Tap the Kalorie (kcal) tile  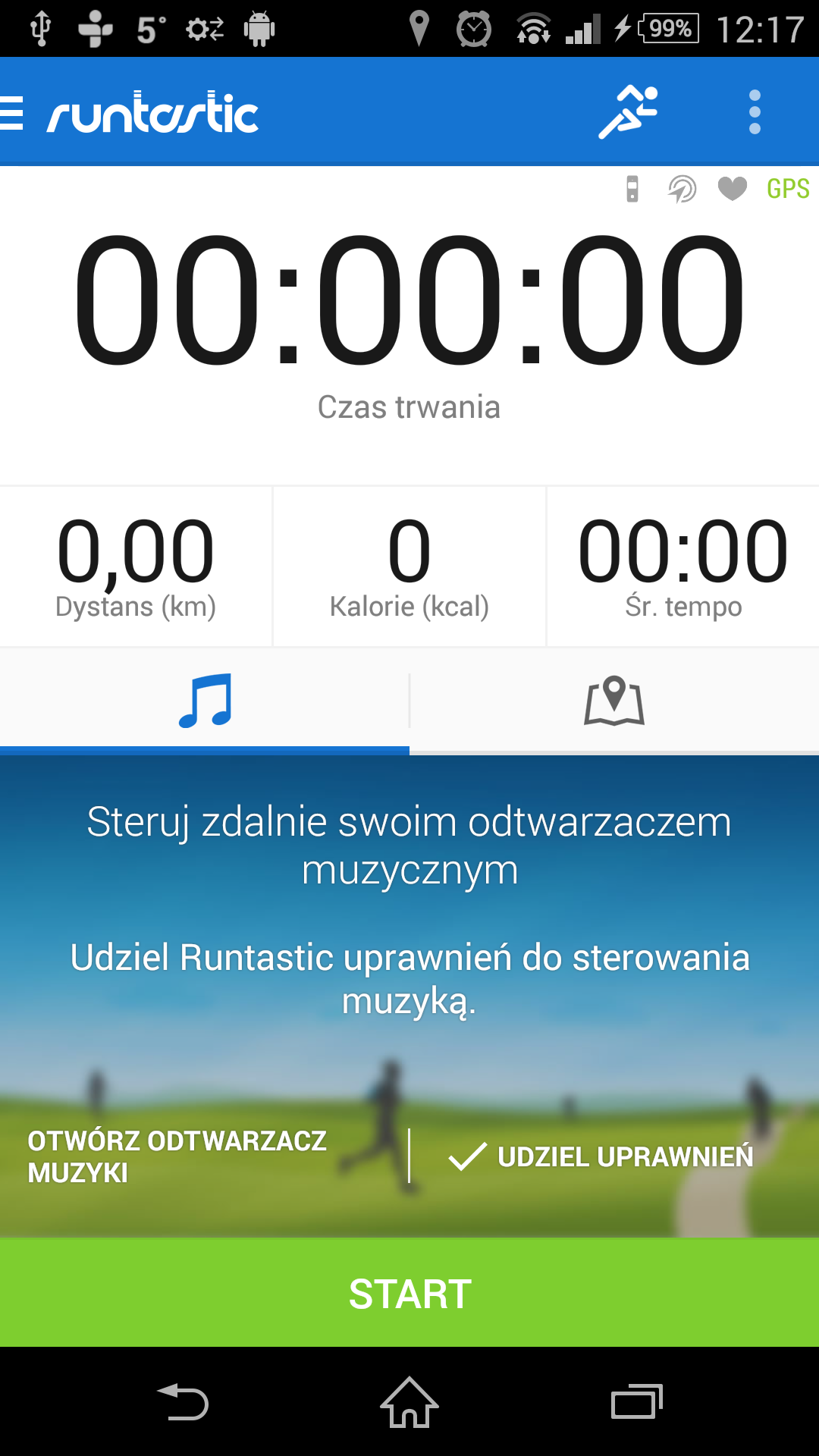point(409,566)
